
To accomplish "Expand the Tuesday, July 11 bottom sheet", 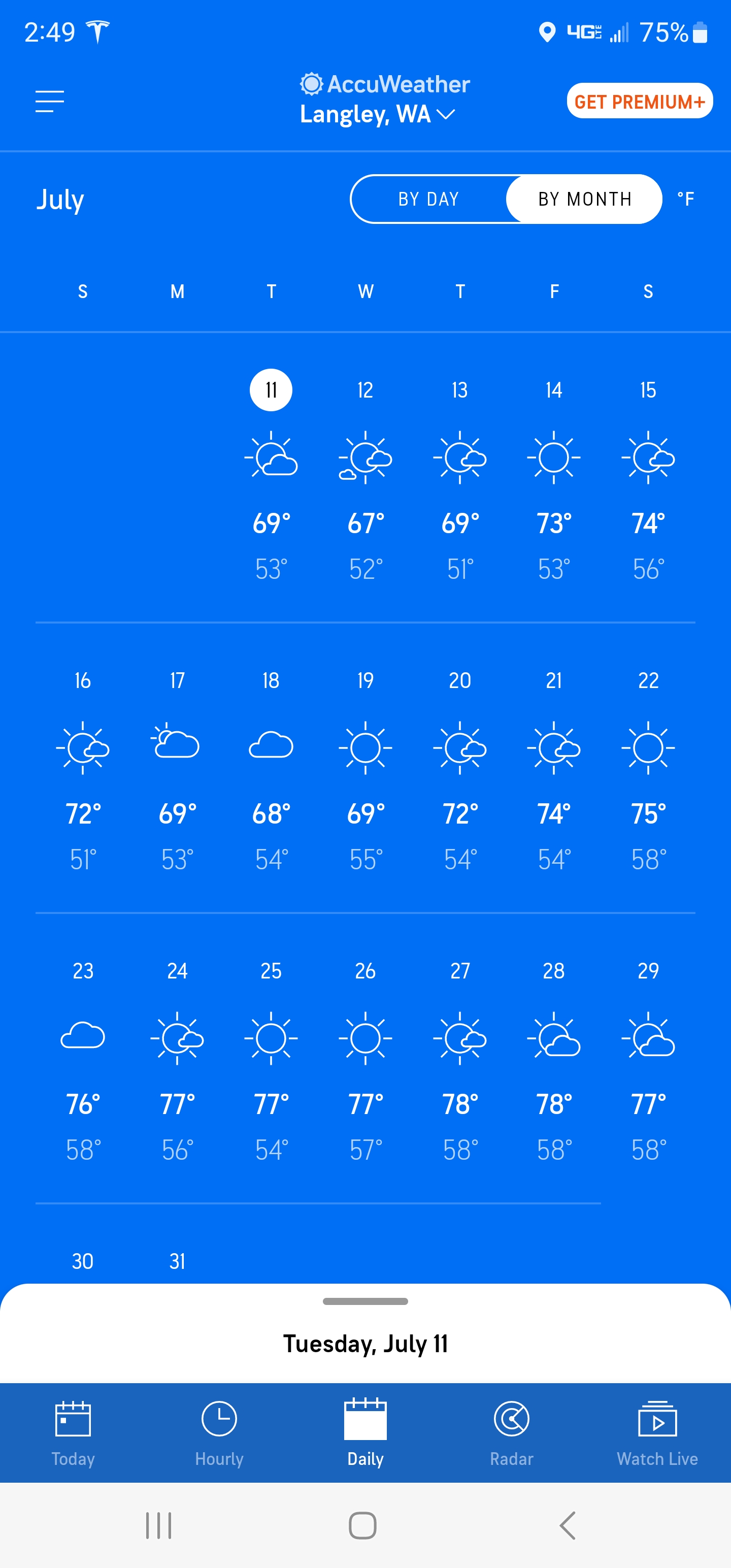I will pos(365,1301).
